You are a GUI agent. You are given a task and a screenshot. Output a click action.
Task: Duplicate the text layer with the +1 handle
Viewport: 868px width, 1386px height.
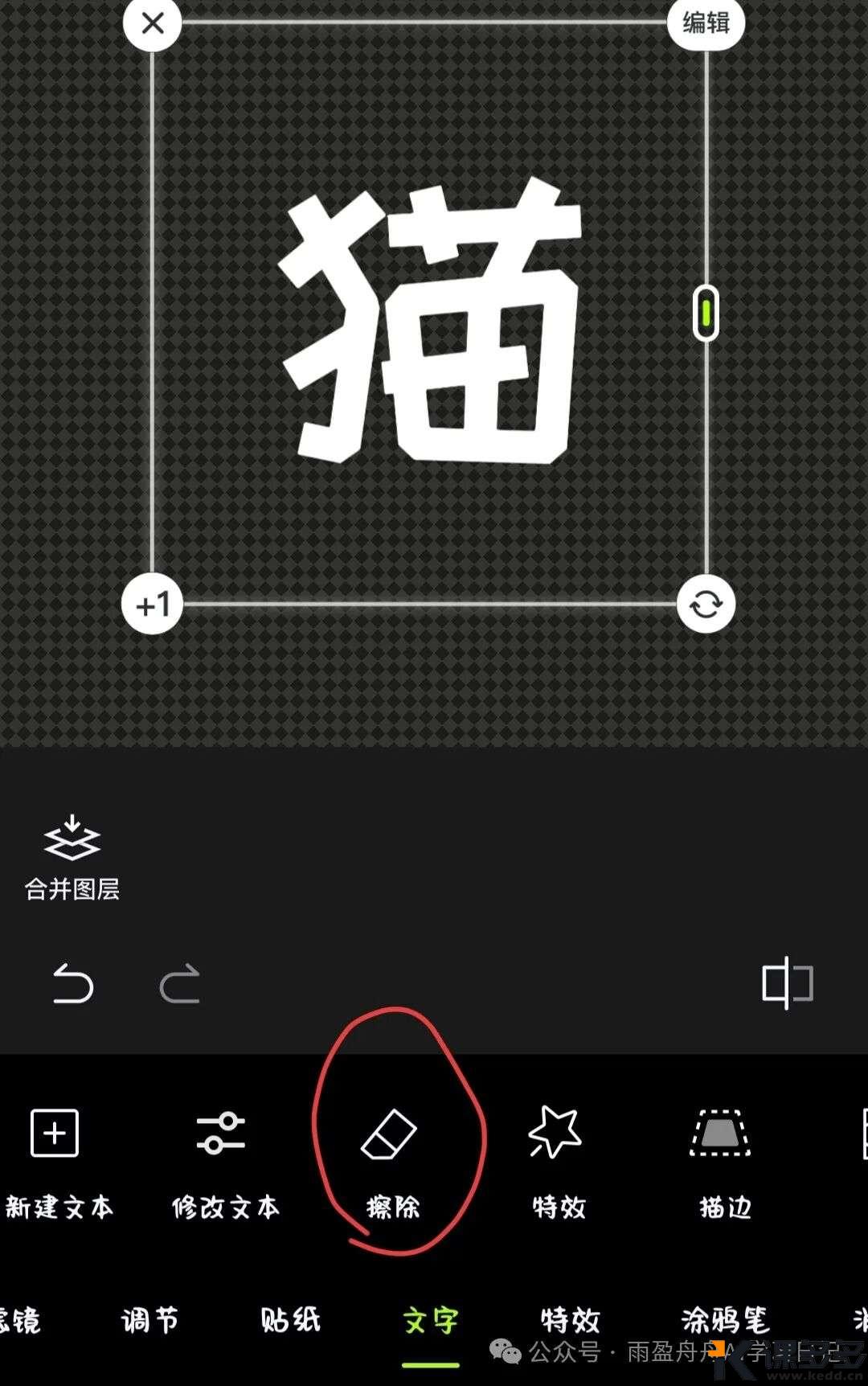[x=152, y=605]
